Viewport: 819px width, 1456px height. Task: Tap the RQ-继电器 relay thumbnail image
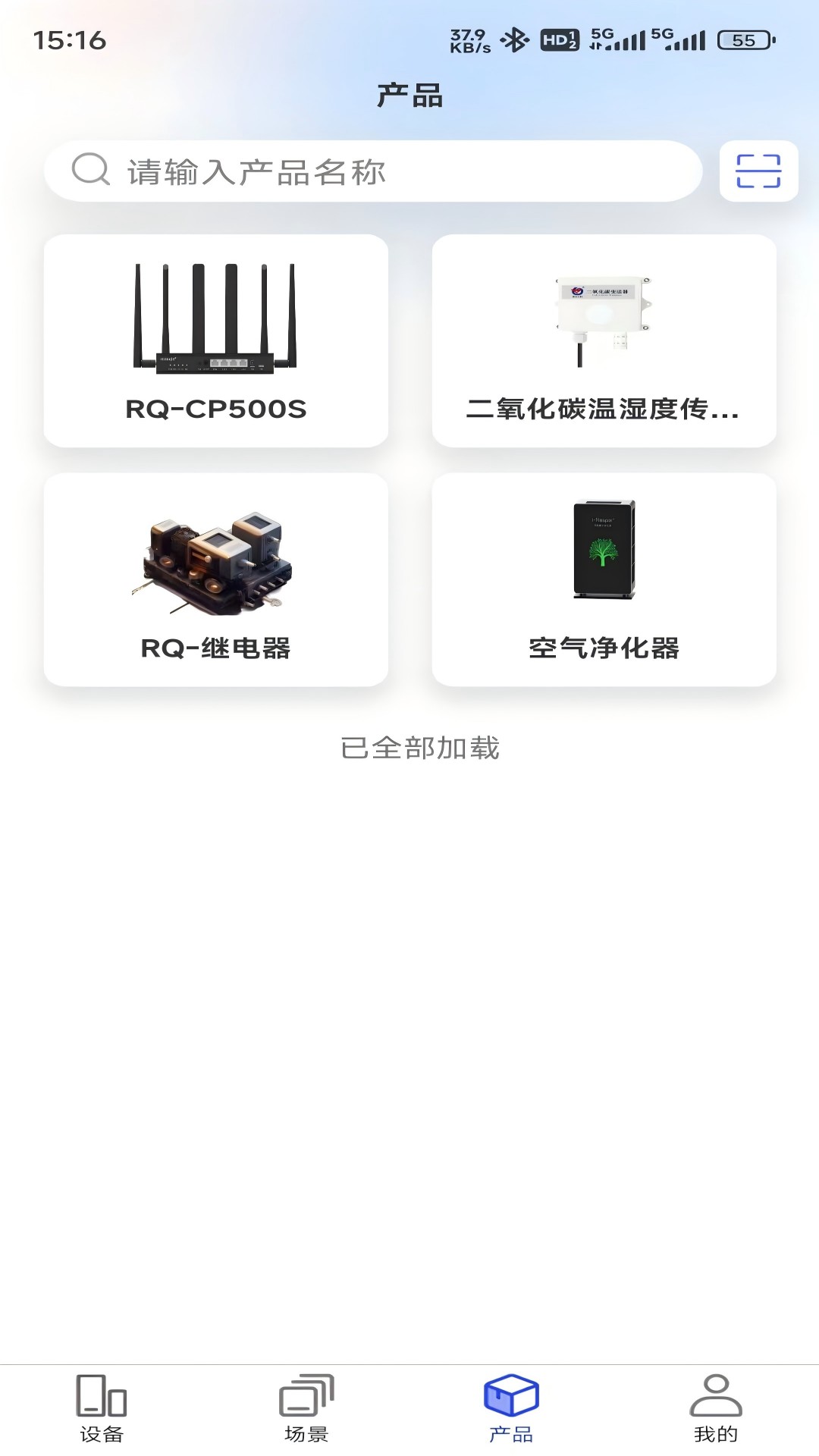217,561
